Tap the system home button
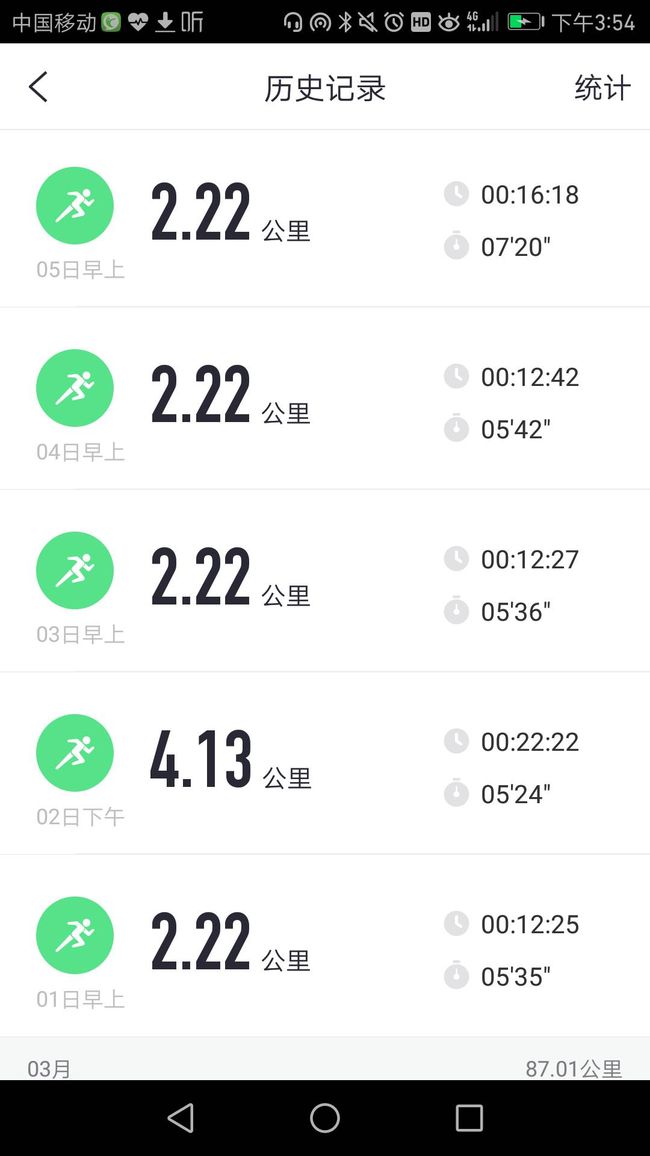Viewport: 650px width, 1156px height. click(x=325, y=1118)
